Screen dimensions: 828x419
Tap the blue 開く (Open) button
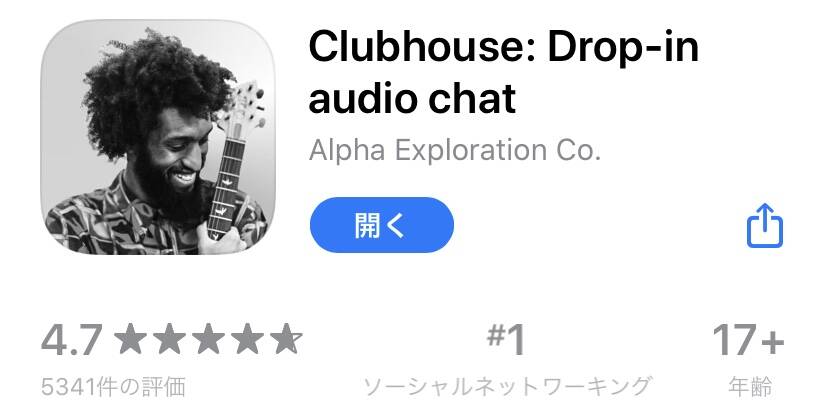(381, 225)
